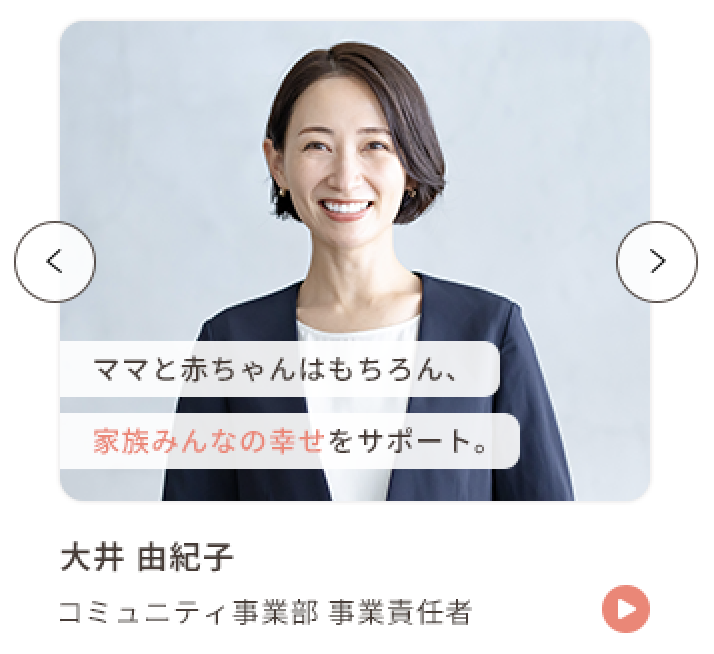Open the card for 大井 由紀子

(355, 260)
